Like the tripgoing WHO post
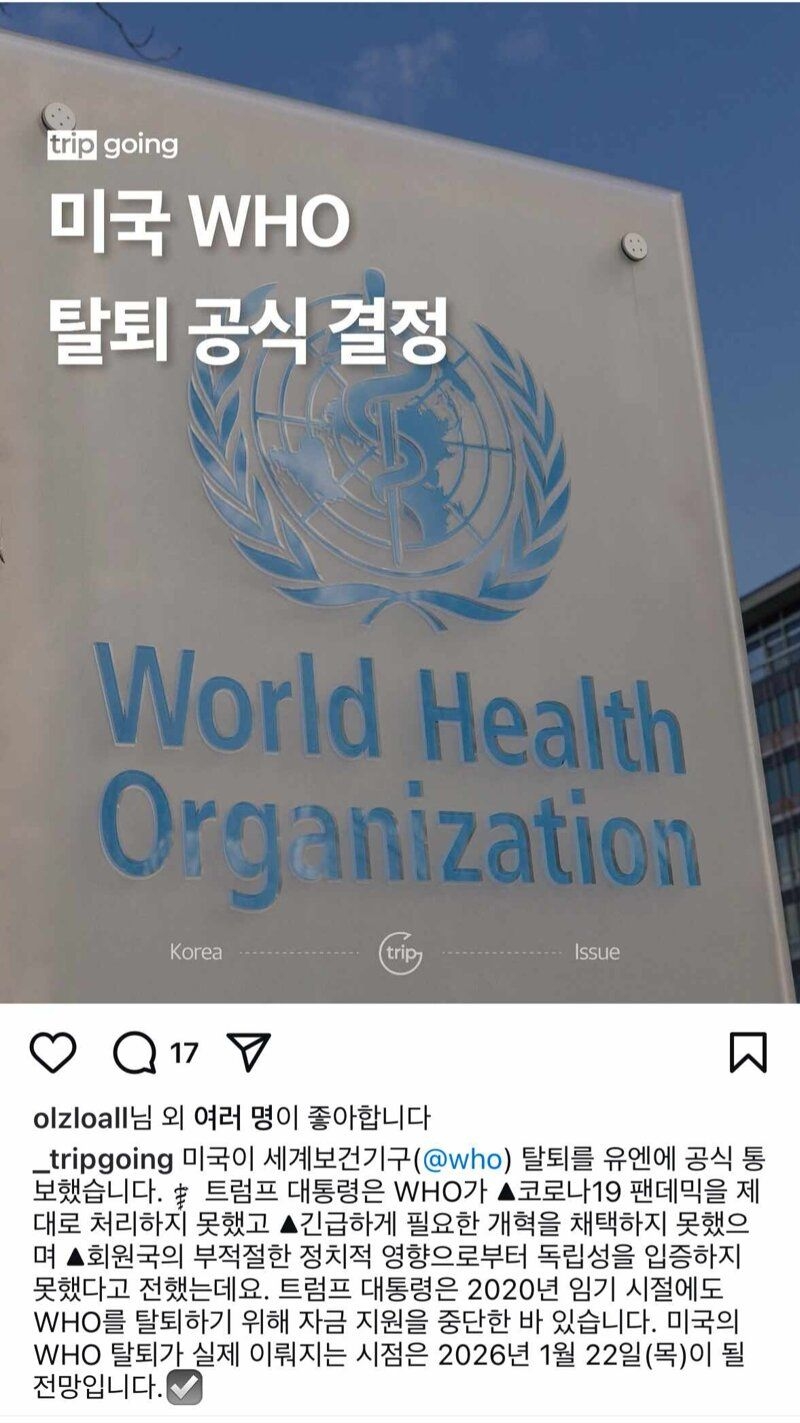The width and height of the screenshot is (800, 1423). 53,1052
